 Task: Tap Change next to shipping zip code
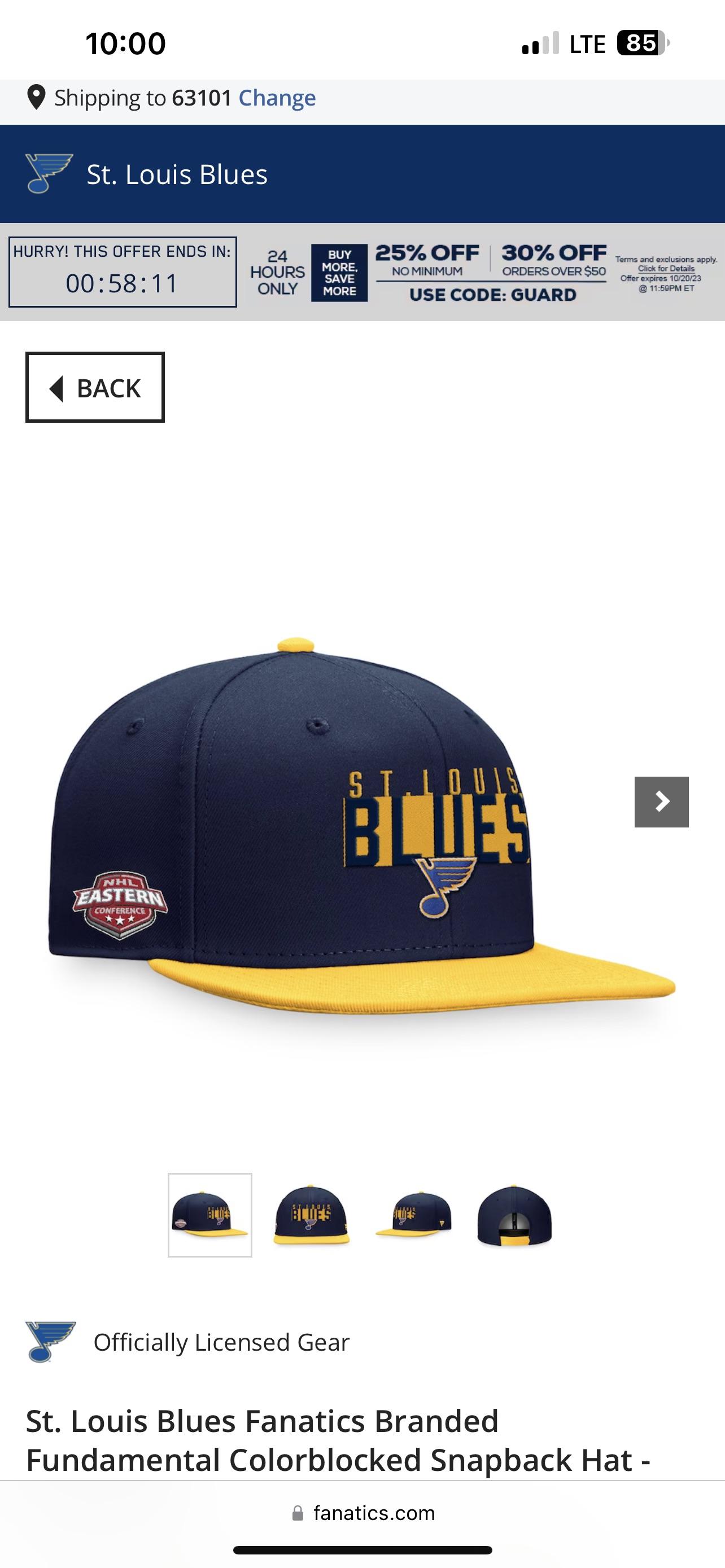[x=277, y=98]
